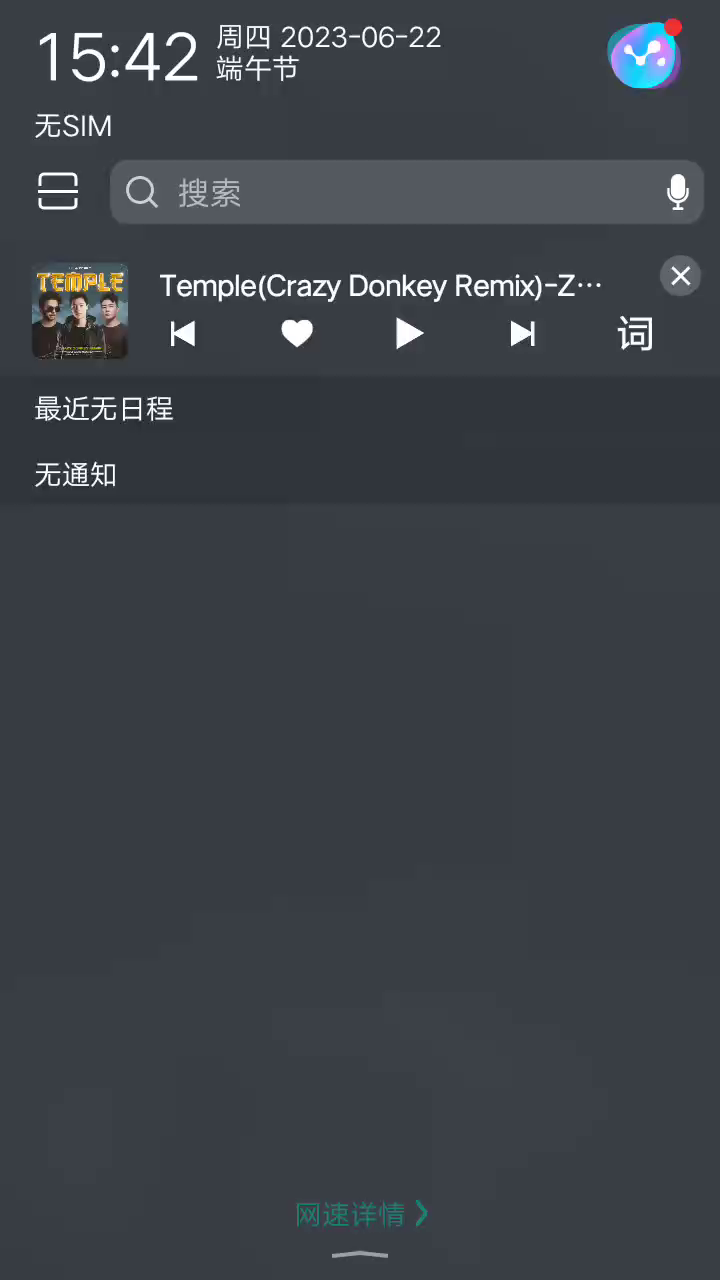
Task: Open the colorful assistant icon
Action: pyautogui.click(x=644, y=56)
